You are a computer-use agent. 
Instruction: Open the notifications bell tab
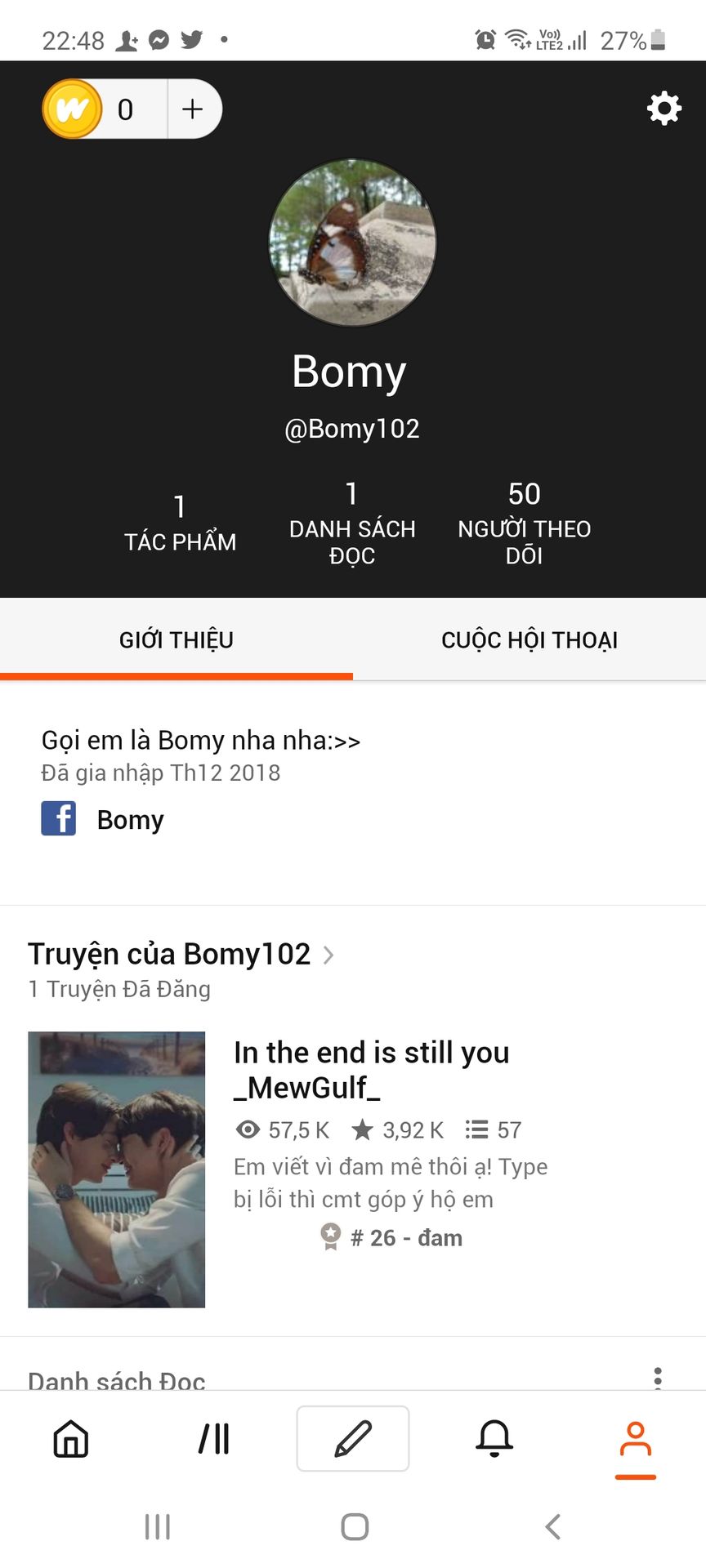pos(494,1438)
